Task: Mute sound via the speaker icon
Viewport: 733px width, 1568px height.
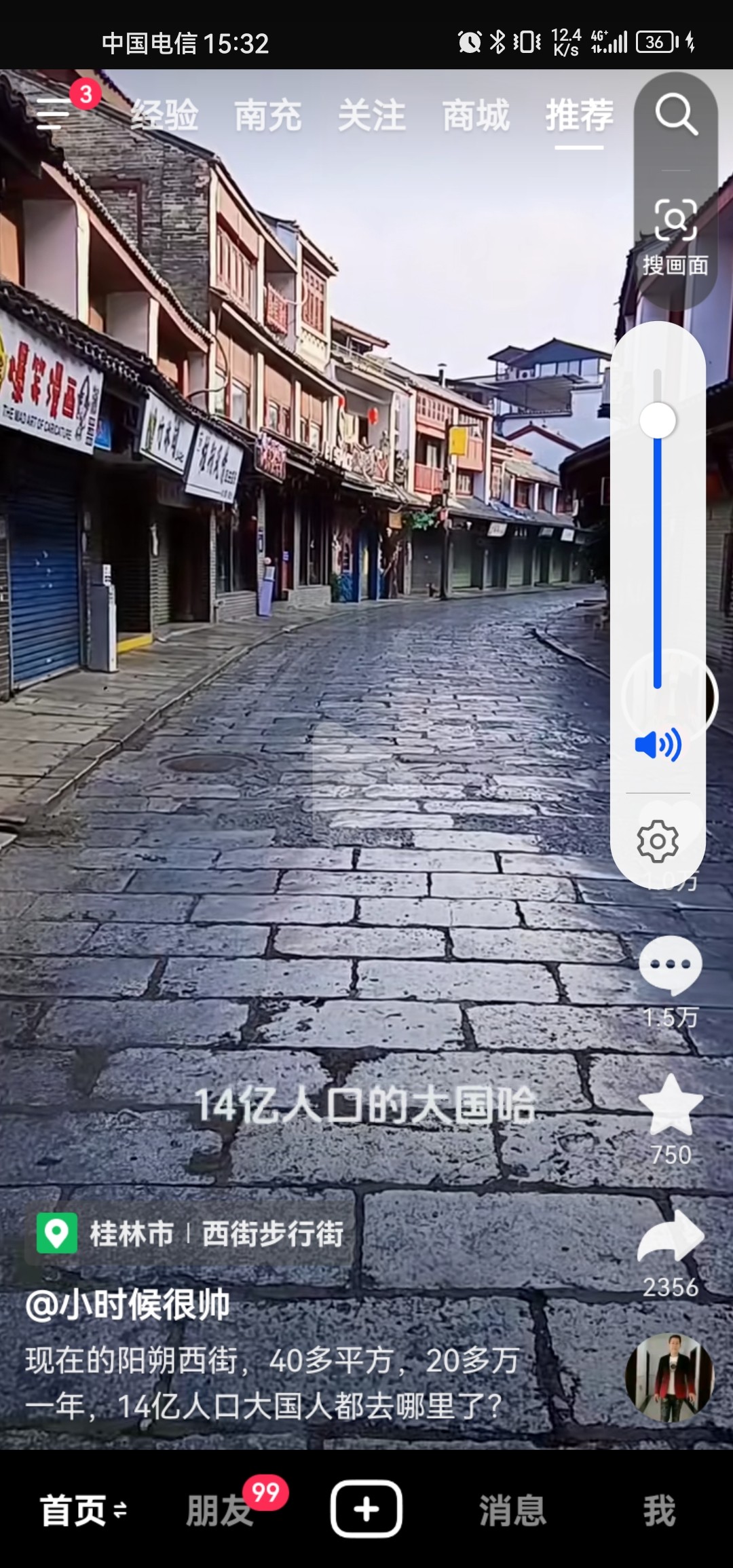Action: [657, 745]
